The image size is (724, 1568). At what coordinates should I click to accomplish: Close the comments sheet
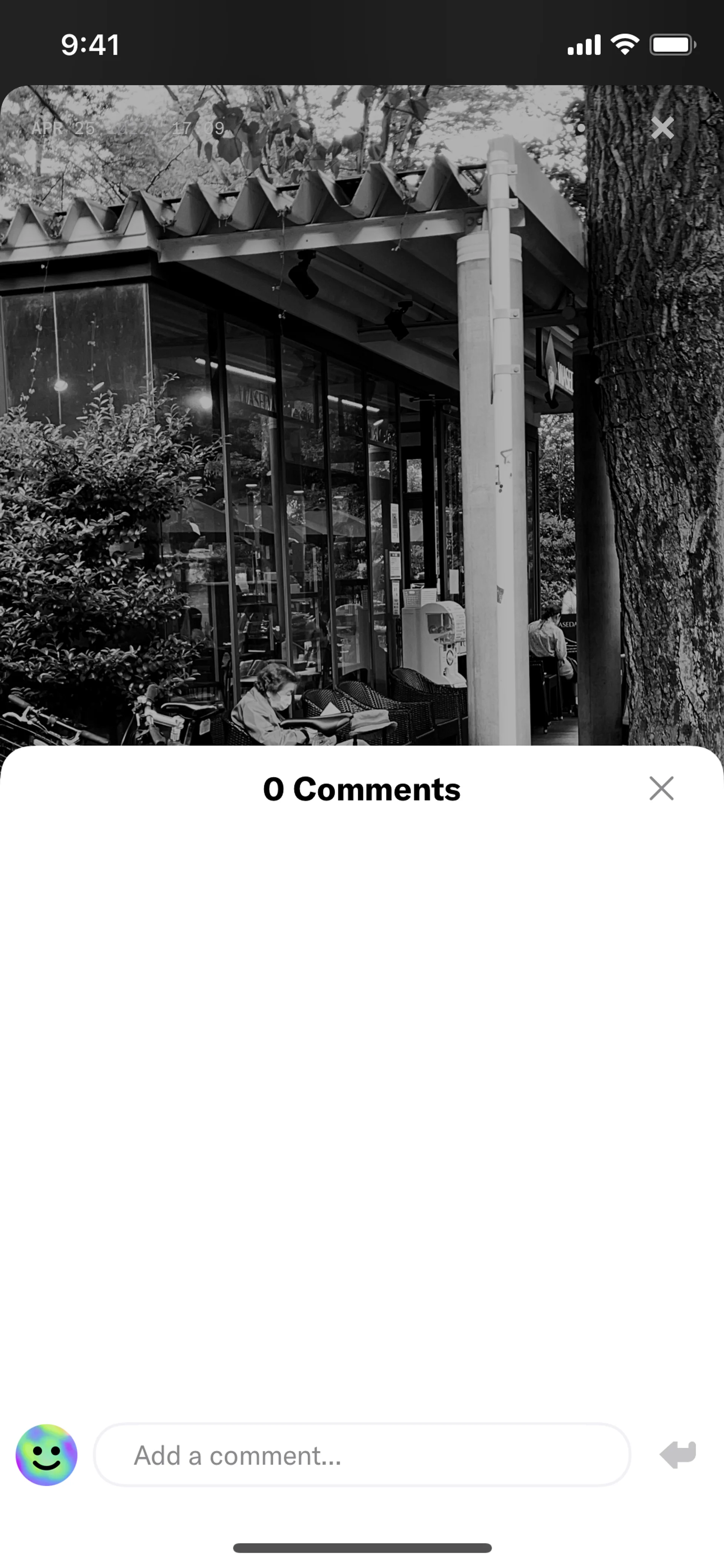(x=661, y=788)
